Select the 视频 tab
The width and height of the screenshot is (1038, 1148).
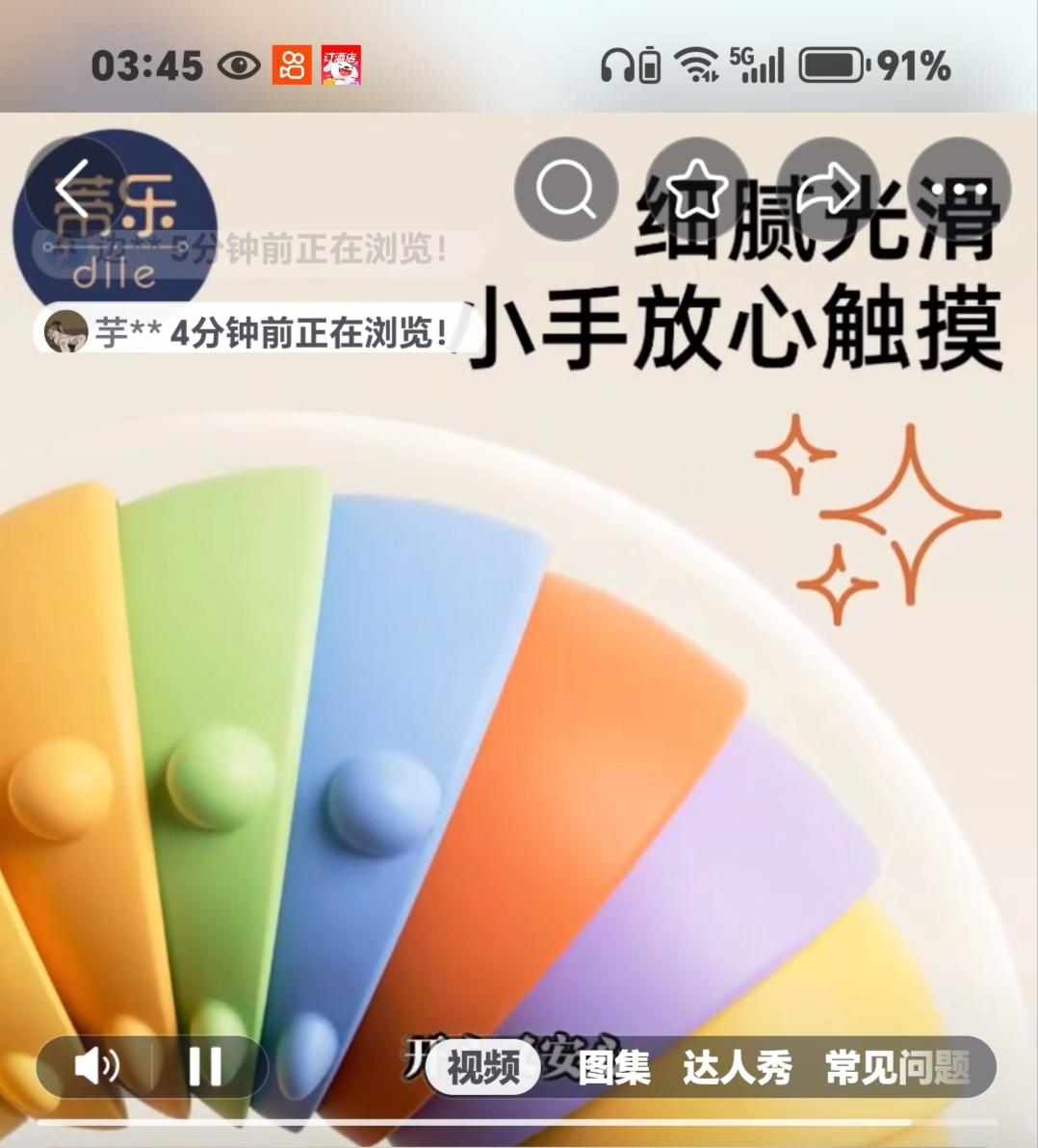482,1067
